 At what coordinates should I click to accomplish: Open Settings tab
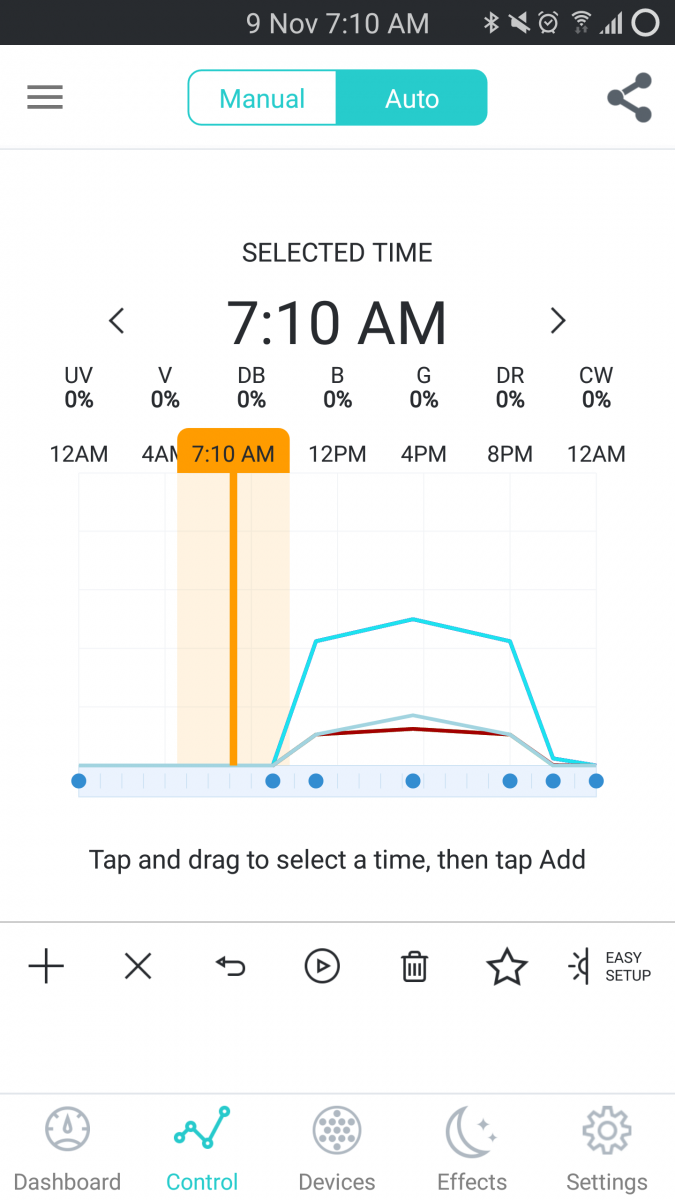point(607,1150)
